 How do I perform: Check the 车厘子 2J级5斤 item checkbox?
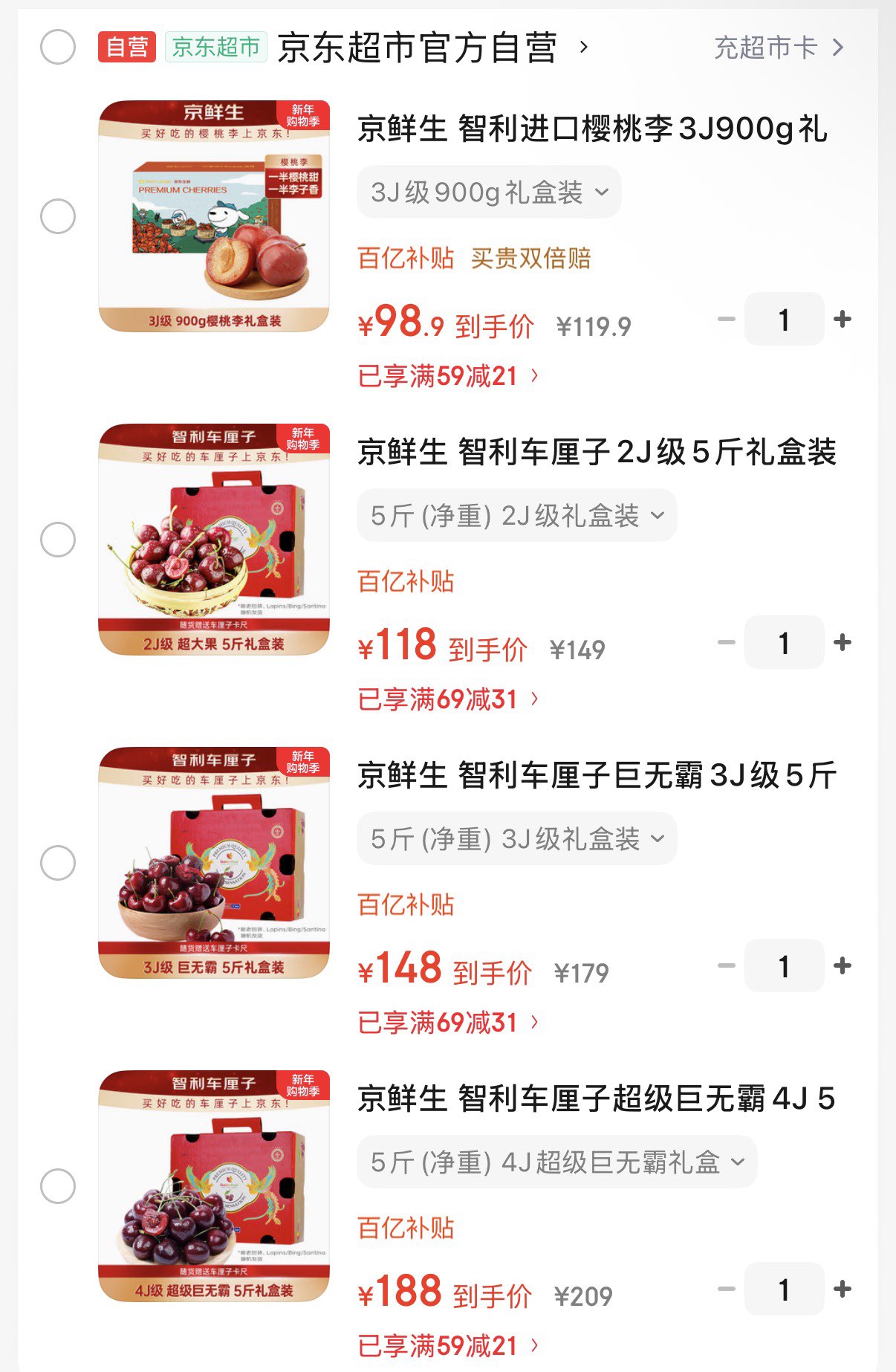pos(58,540)
